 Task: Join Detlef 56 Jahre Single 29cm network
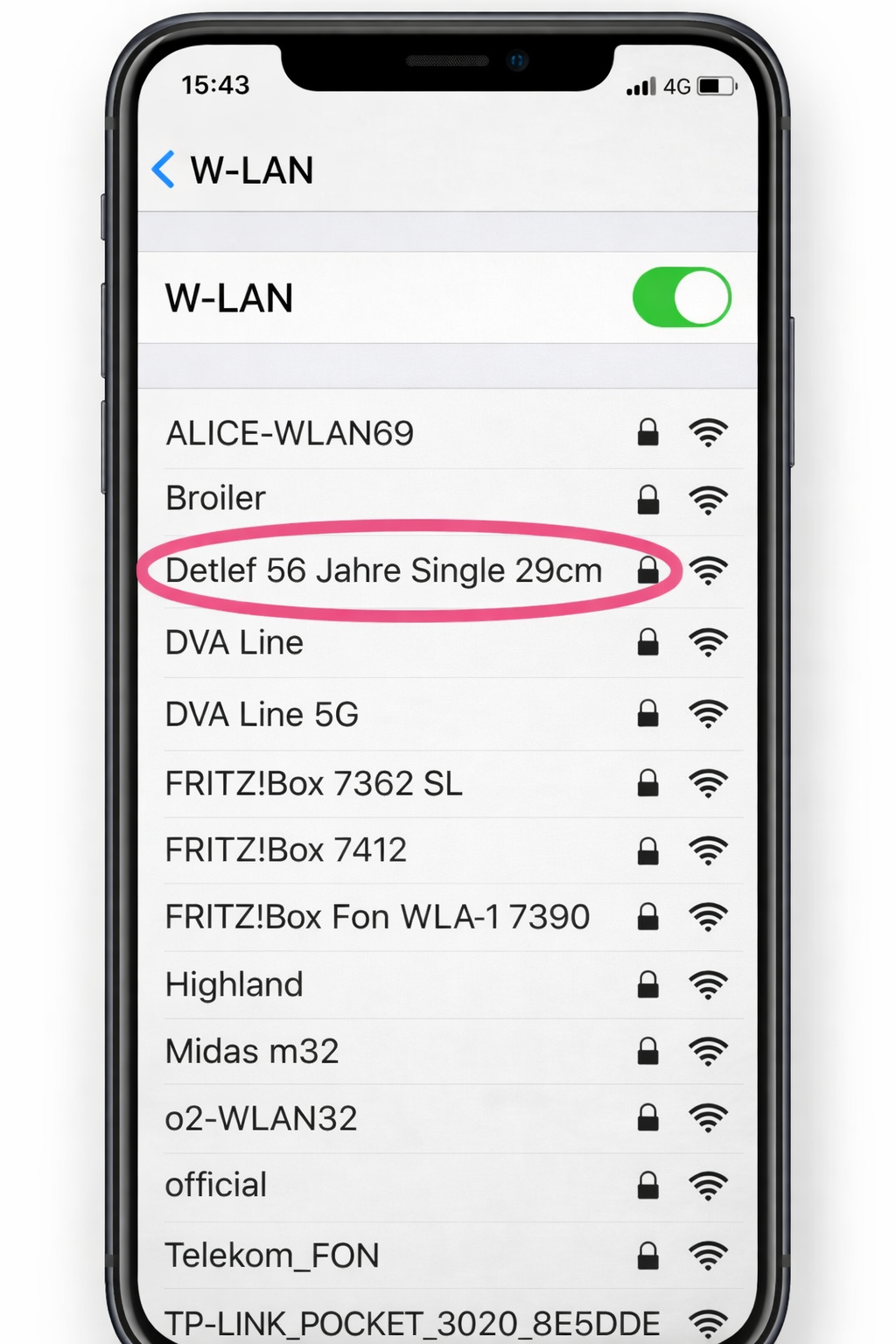(x=383, y=570)
